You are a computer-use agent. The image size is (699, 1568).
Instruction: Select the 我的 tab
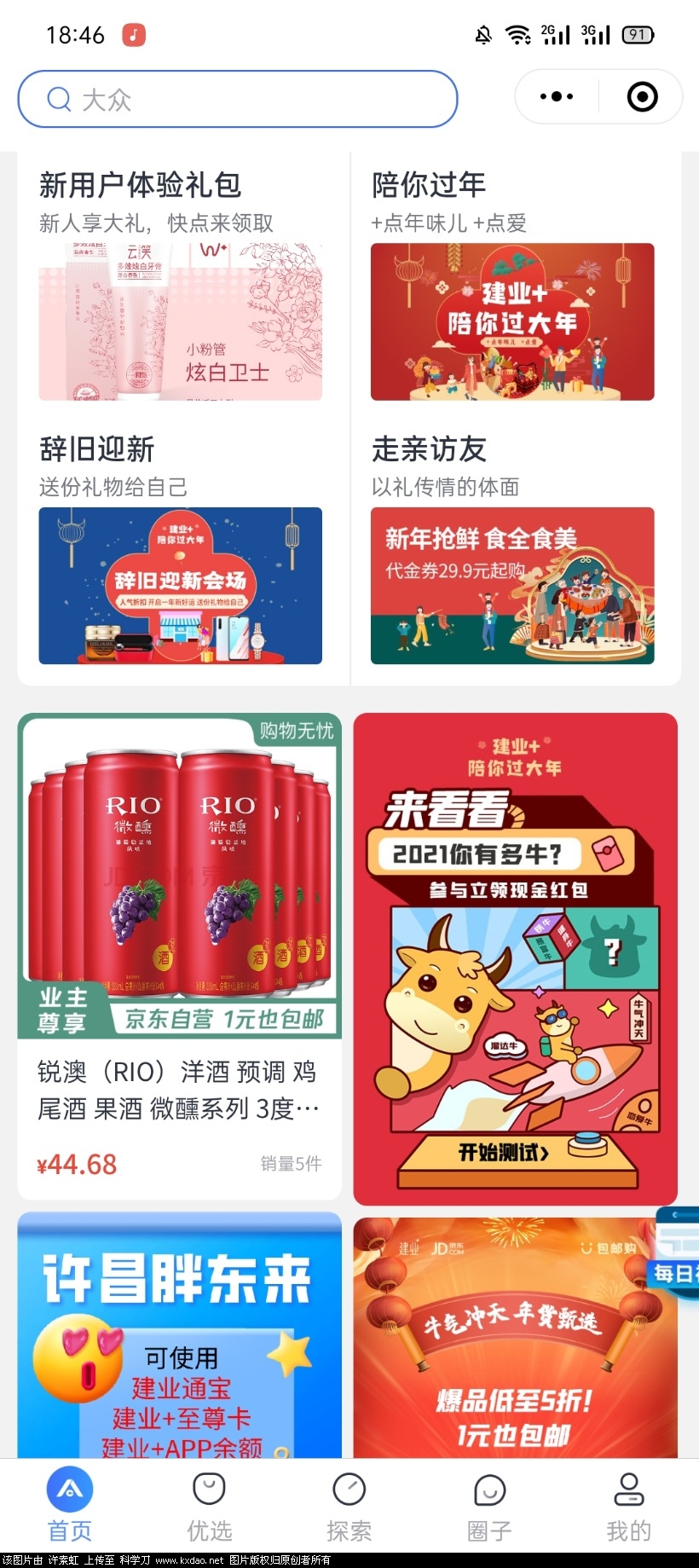click(x=628, y=1506)
